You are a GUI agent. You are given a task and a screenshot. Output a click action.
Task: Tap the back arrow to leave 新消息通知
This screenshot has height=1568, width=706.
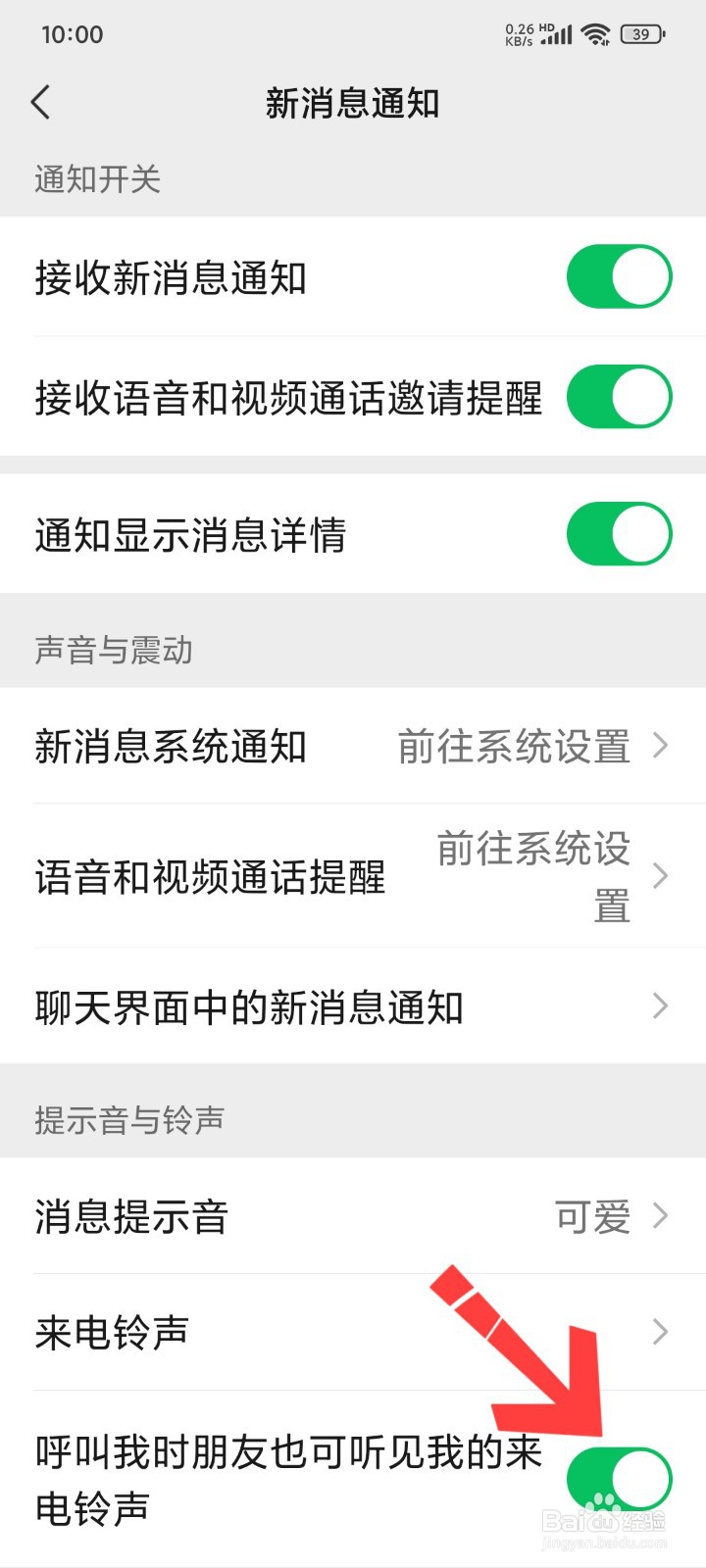(x=41, y=102)
